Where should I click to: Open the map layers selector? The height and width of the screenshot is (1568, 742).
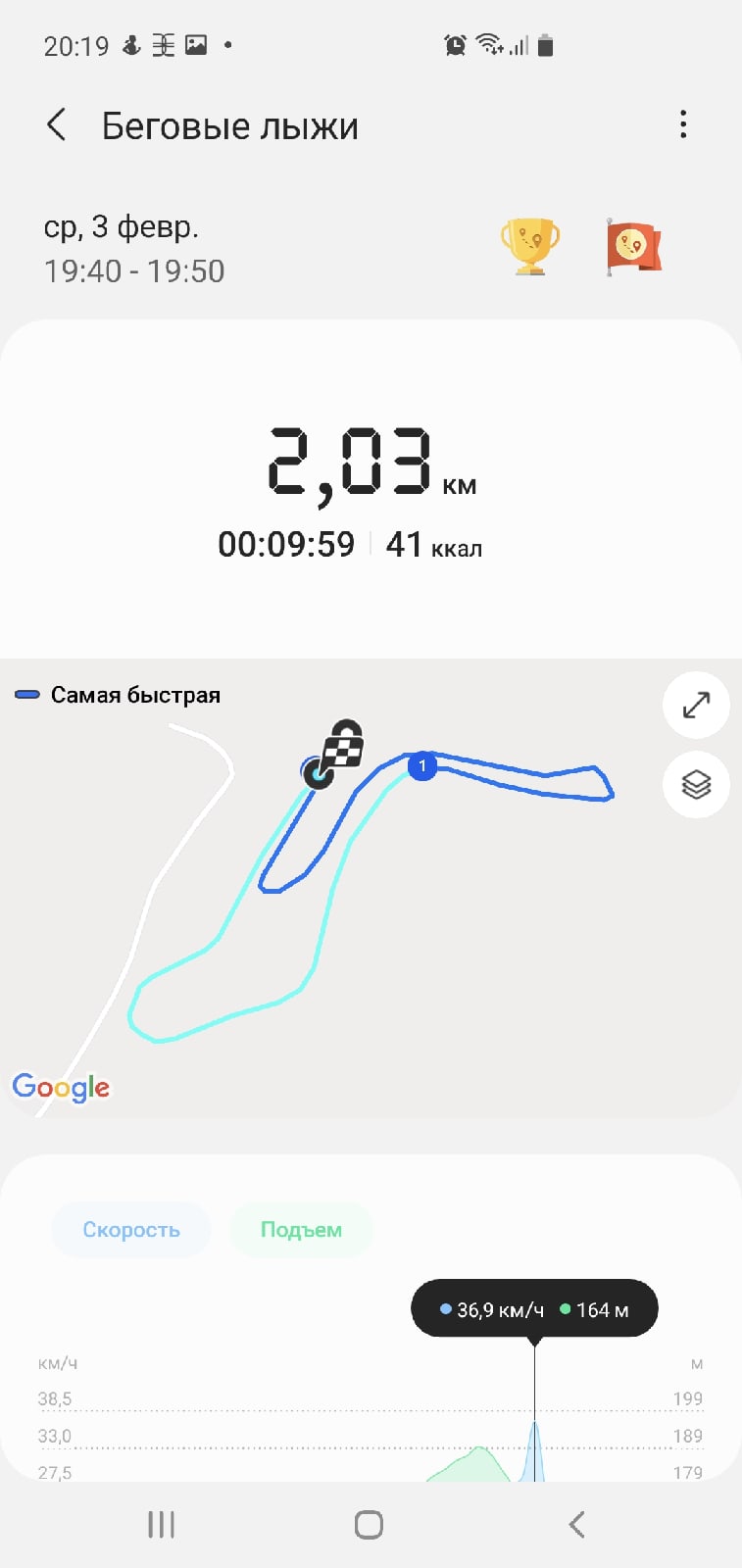tap(696, 784)
